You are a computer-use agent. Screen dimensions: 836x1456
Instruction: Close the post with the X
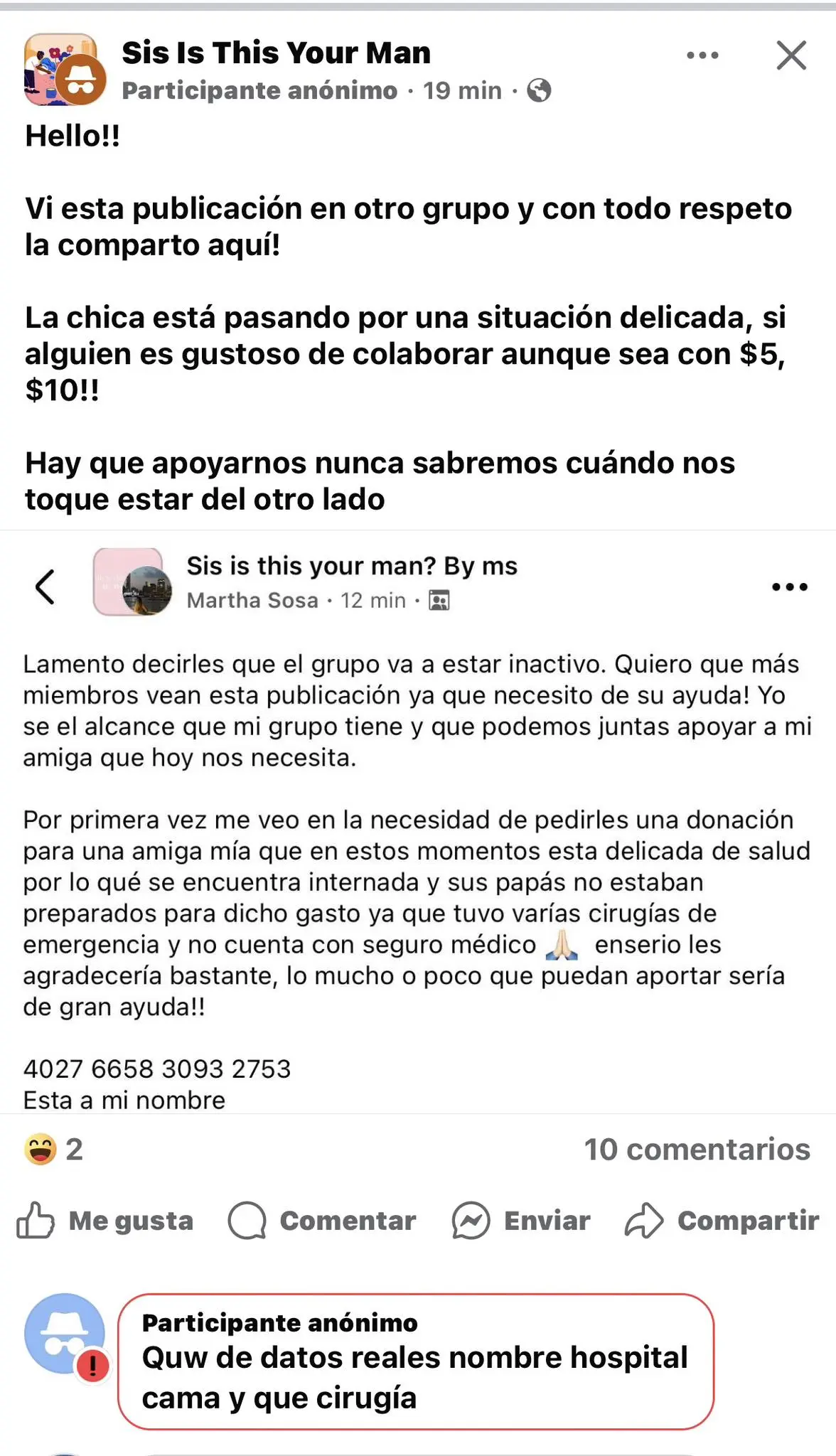[x=791, y=55]
